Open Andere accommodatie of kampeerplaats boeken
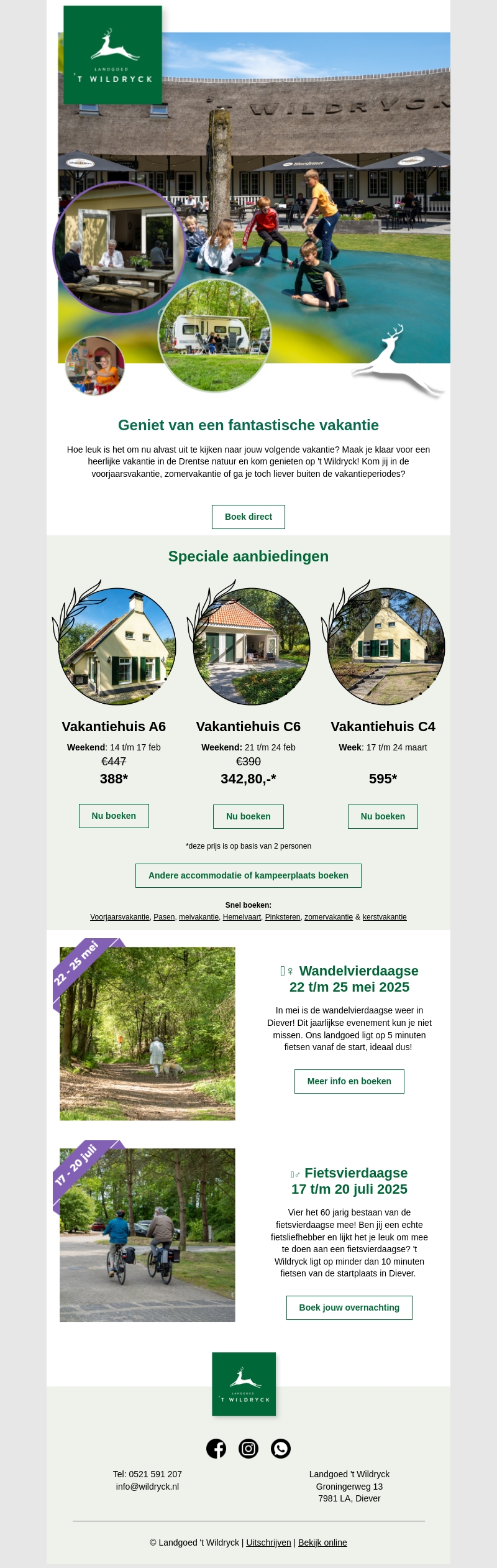Viewport: 497px width, 1568px height. (248, 875)
